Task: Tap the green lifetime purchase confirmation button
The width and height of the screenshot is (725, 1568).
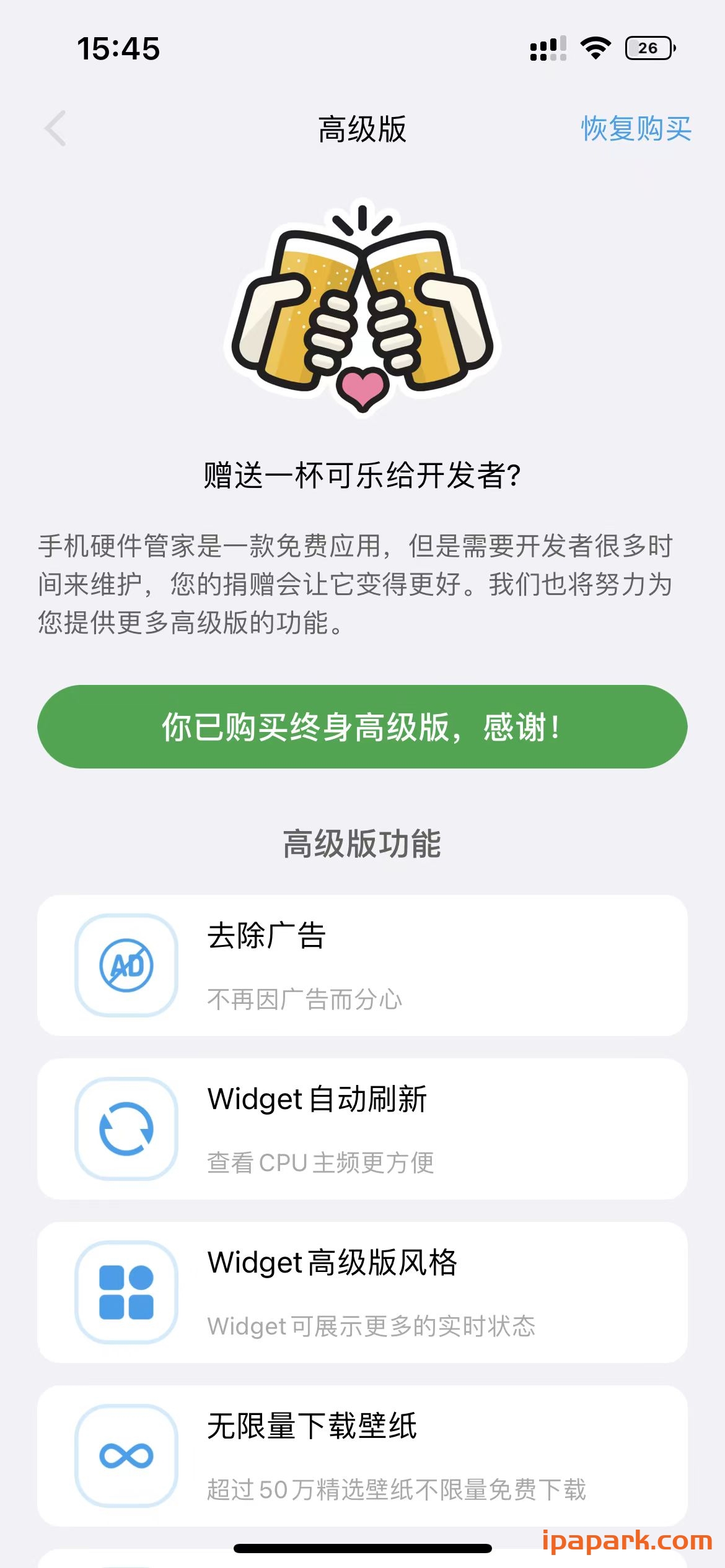Action: point(362,731)
